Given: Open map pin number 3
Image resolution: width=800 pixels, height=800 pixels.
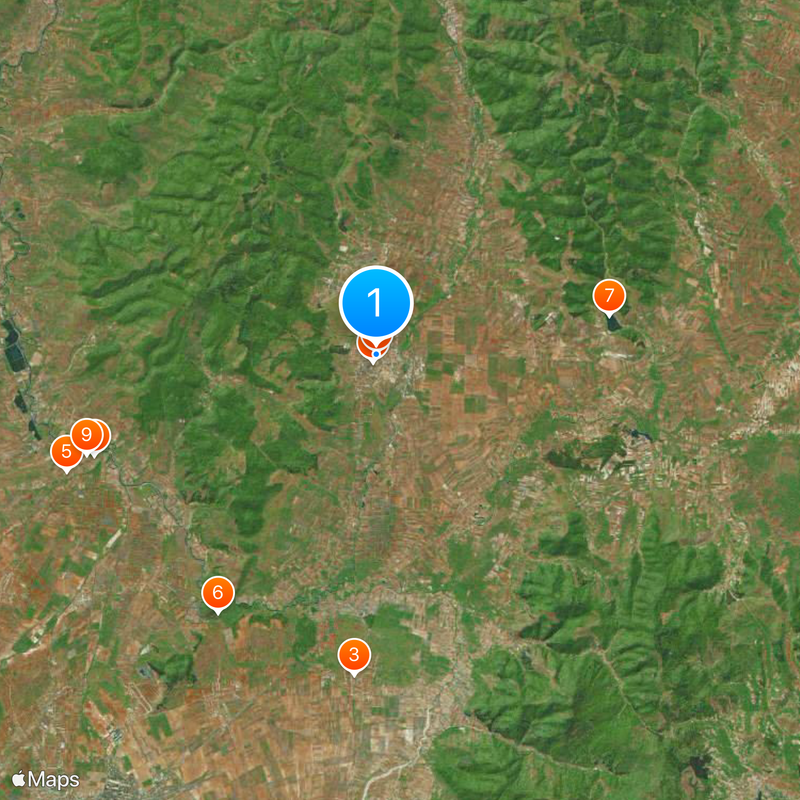Looking at the screenshot, I should [x=353, y=656].
